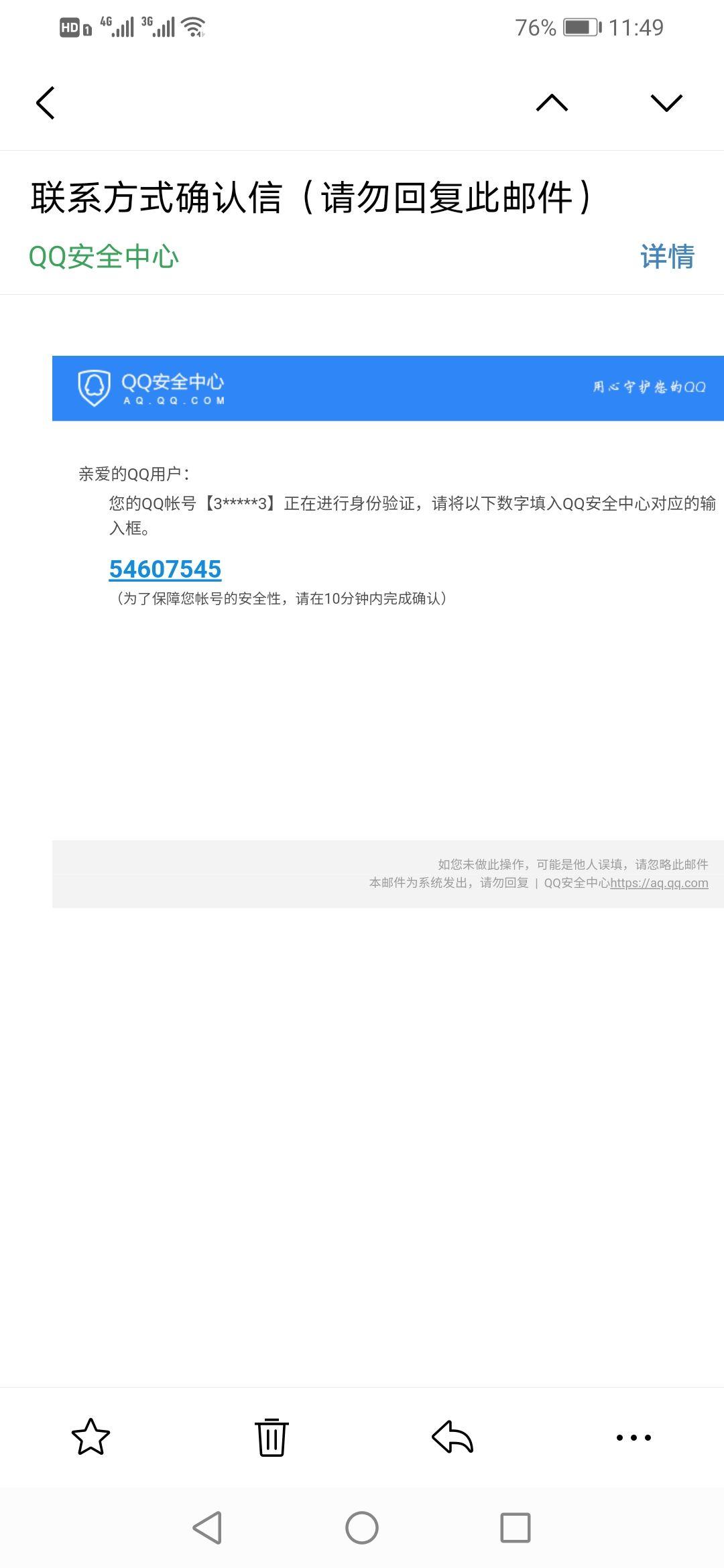Jump to the previous email
This screenshot has height=1568, width=724.
tap(552, 103)
